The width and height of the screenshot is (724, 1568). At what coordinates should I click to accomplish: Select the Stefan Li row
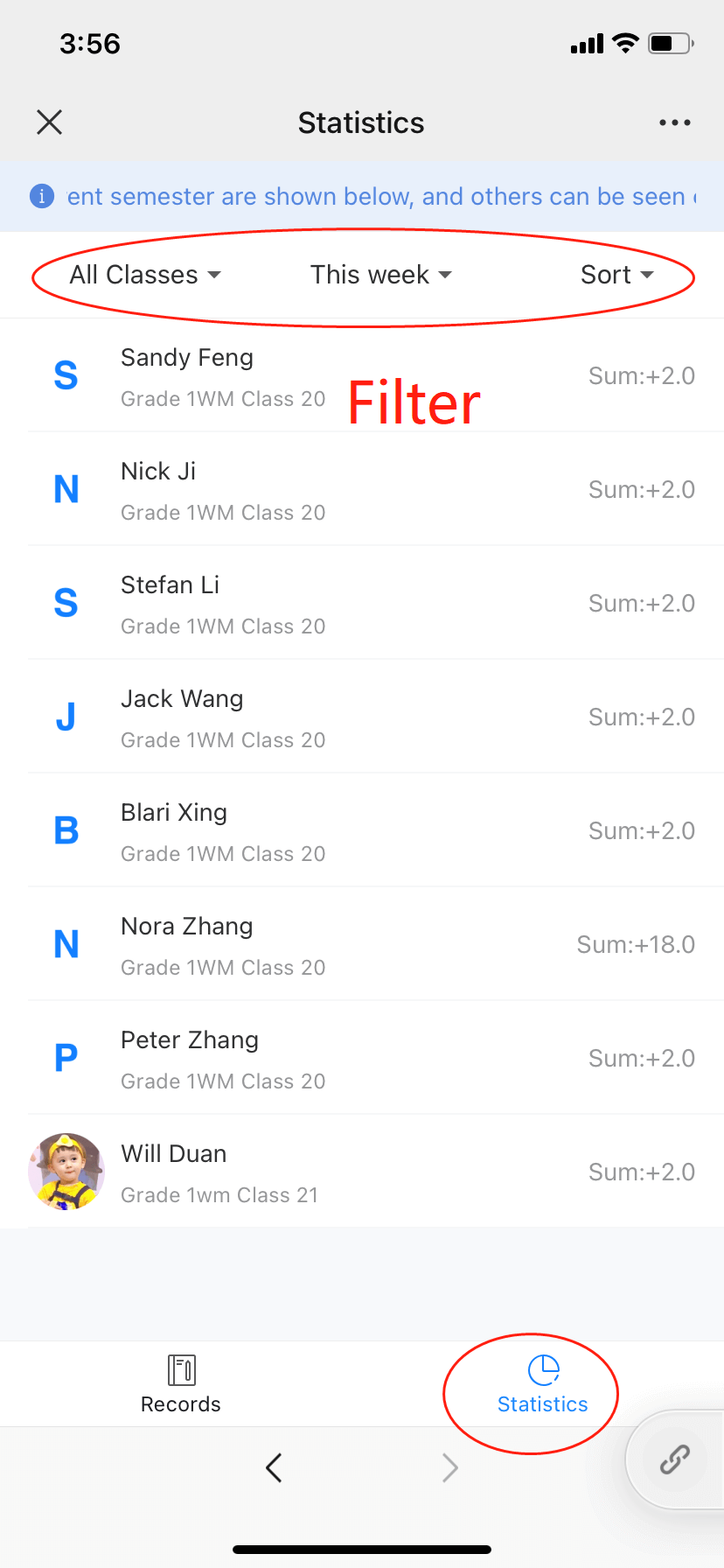click(362, 604)
